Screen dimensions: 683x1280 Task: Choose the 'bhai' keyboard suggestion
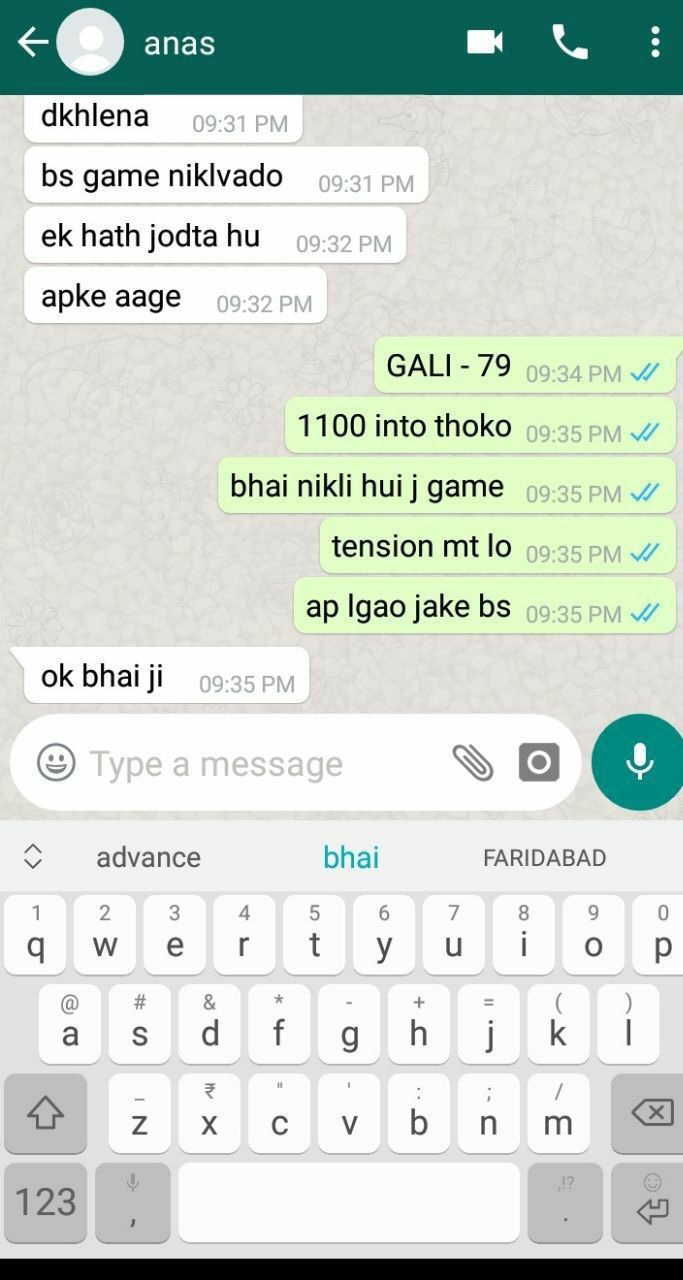351,857
